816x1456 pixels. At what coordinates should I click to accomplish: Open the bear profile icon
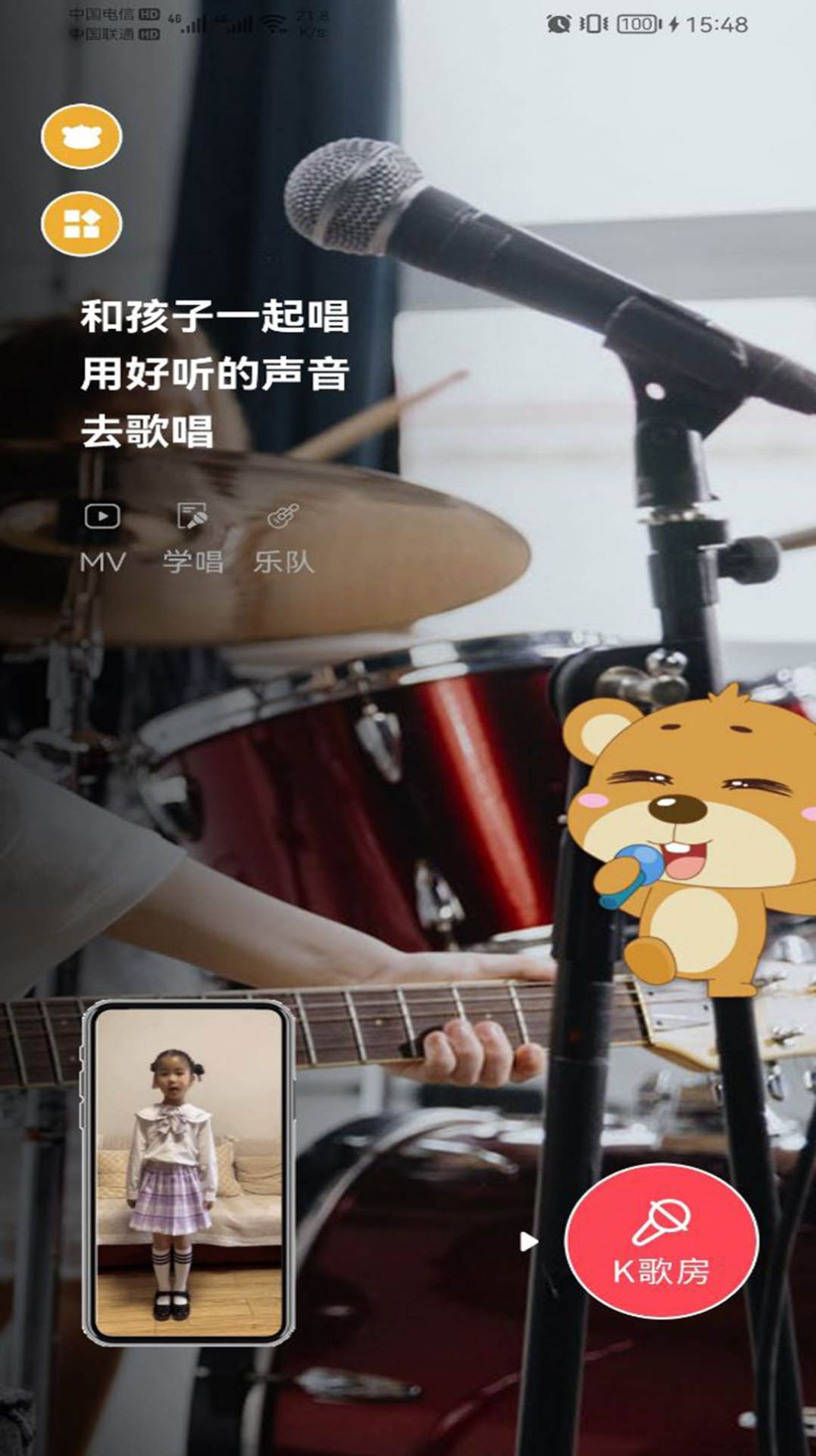click(82, 136)
